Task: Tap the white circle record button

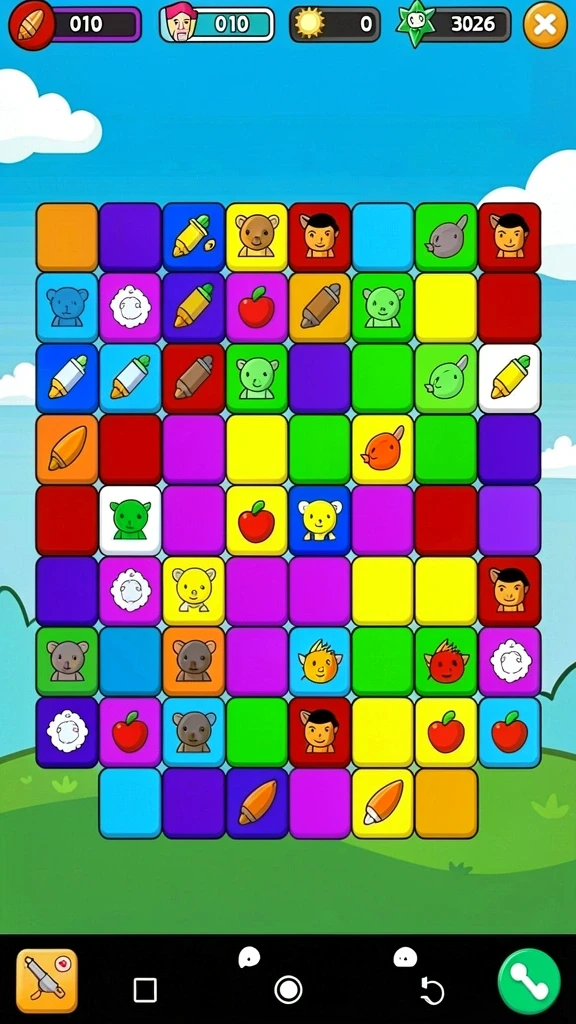Action: tap(288, 989)
